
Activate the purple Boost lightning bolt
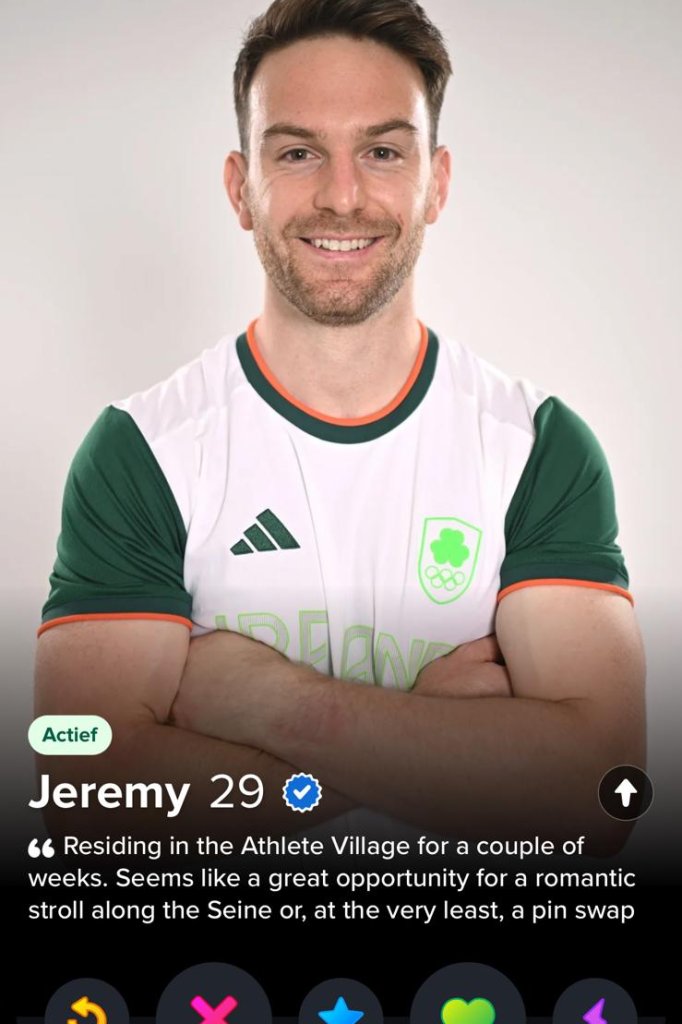[594, 1008]
